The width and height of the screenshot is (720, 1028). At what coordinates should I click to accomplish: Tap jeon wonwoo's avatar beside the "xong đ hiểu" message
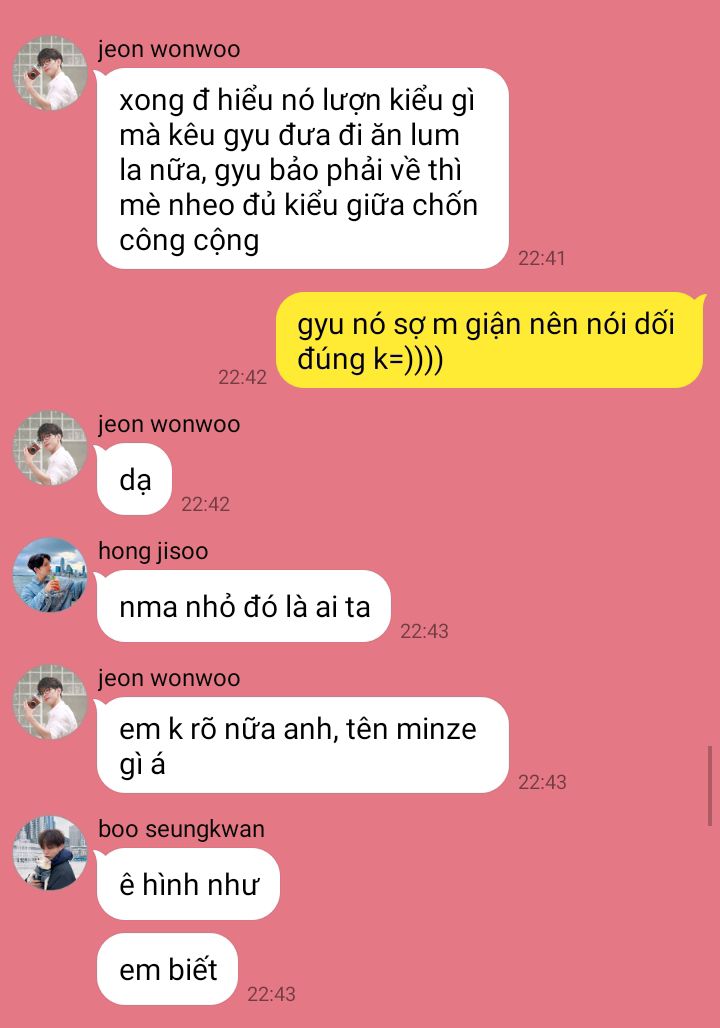[x=49, y=73]
